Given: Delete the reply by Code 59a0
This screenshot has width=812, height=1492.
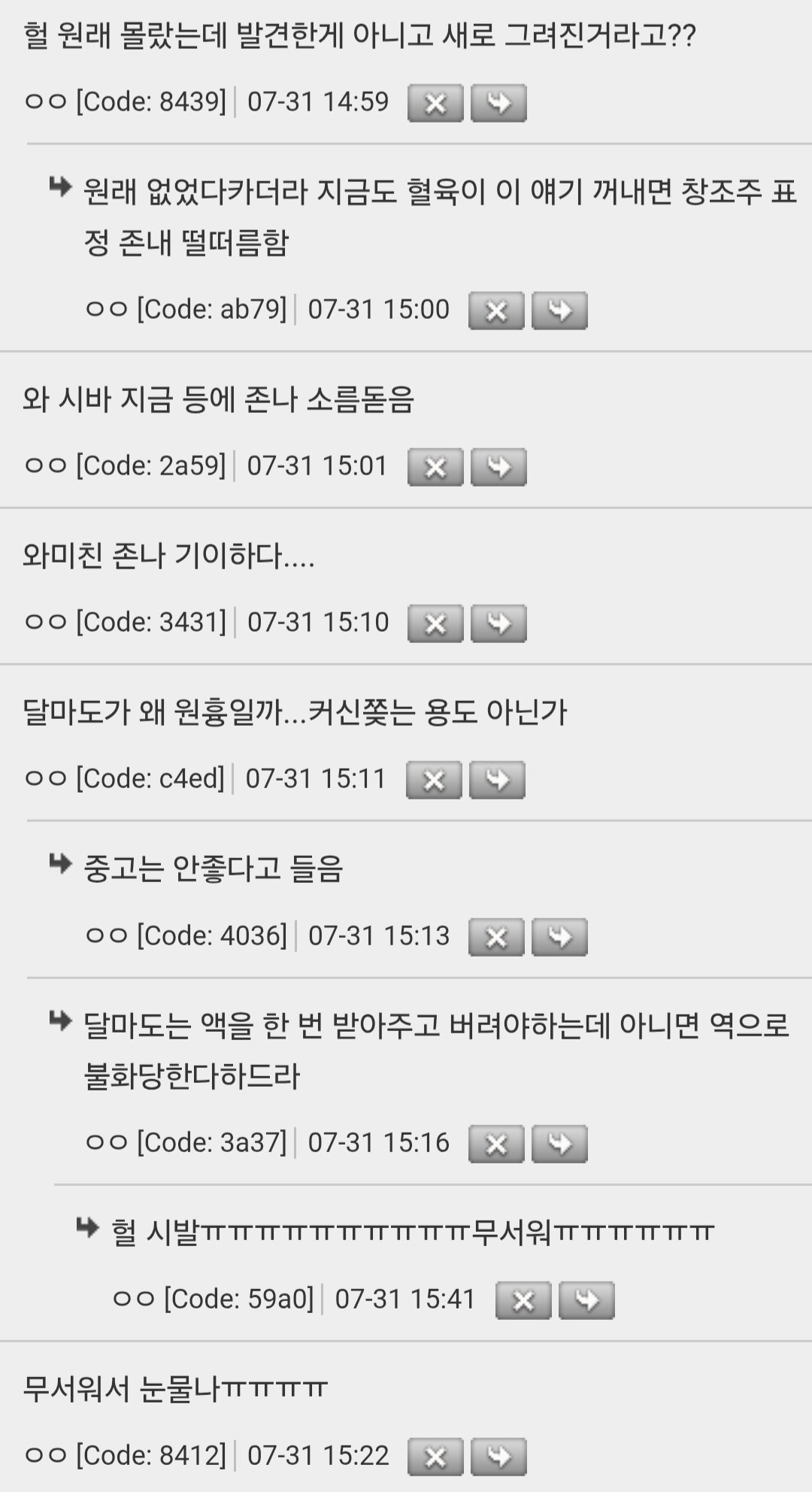Looking at the screenshot, I should click(x=523, y=1300).
